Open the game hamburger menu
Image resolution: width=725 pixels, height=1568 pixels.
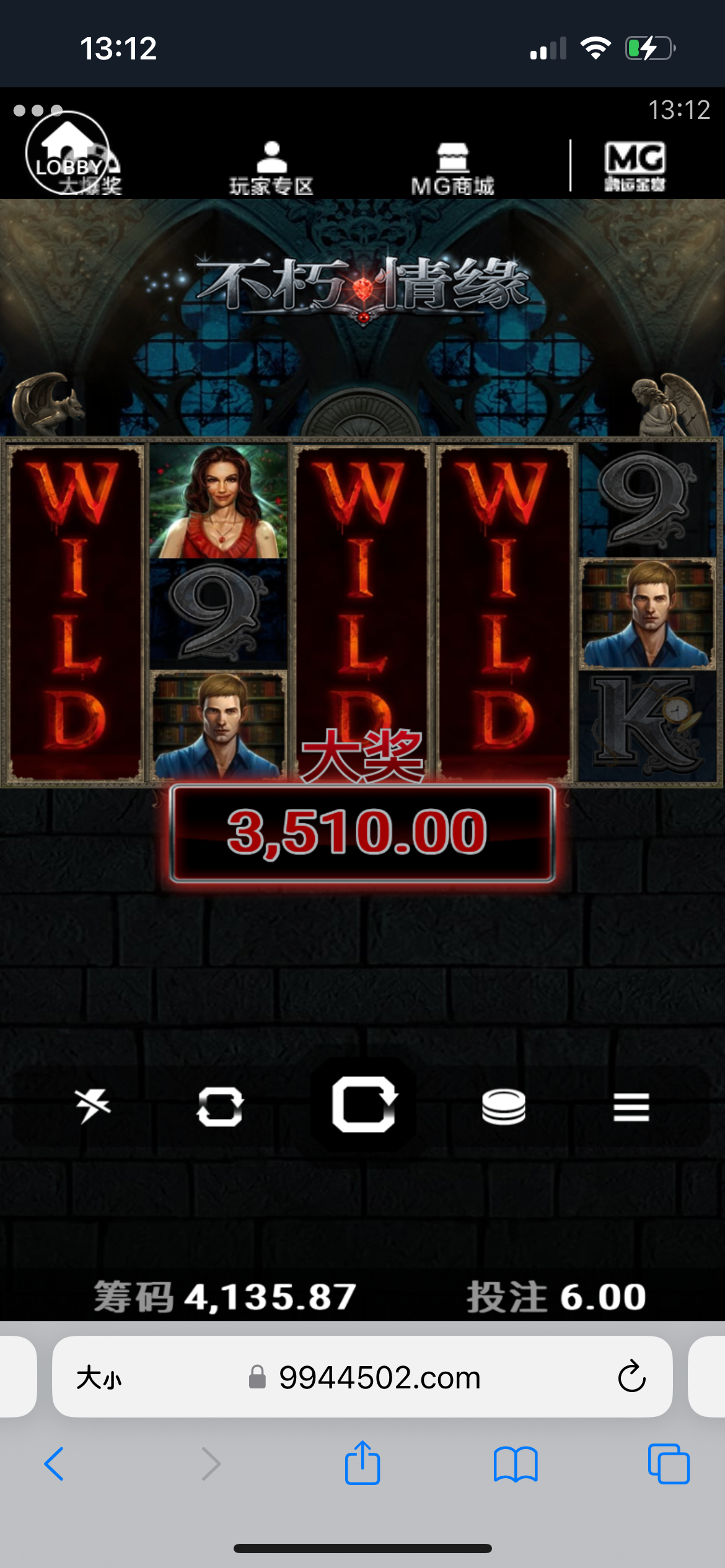(631, 1106)
